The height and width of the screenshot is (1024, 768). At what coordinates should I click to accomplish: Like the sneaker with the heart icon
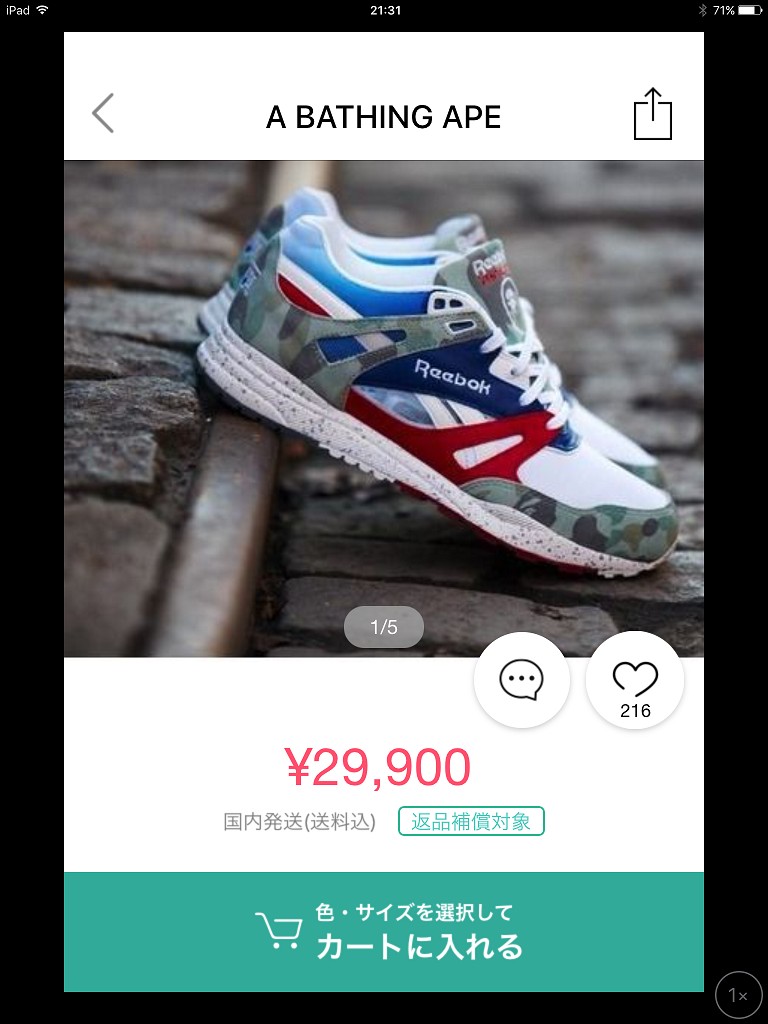pos(635,680)
